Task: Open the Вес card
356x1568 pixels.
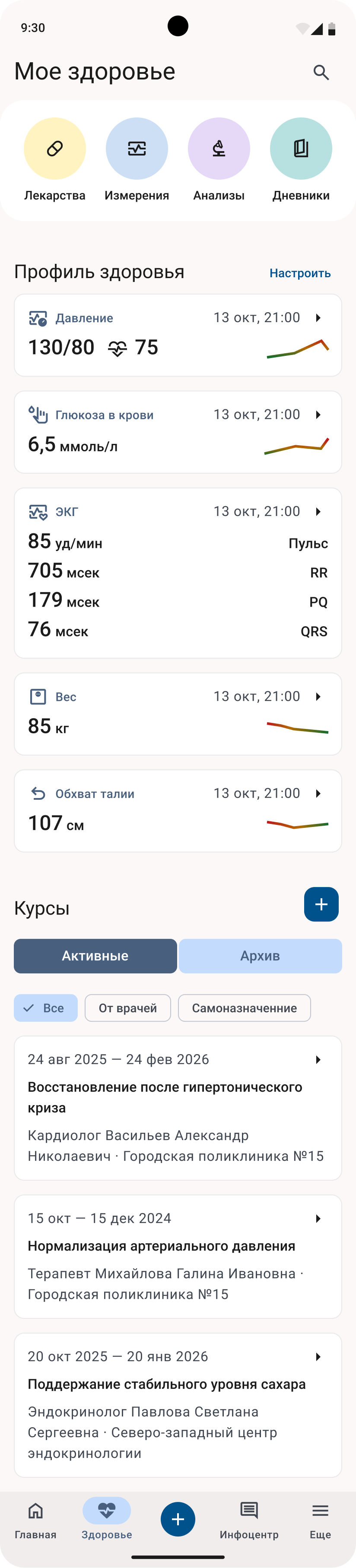Action: [x=178, y=713]
